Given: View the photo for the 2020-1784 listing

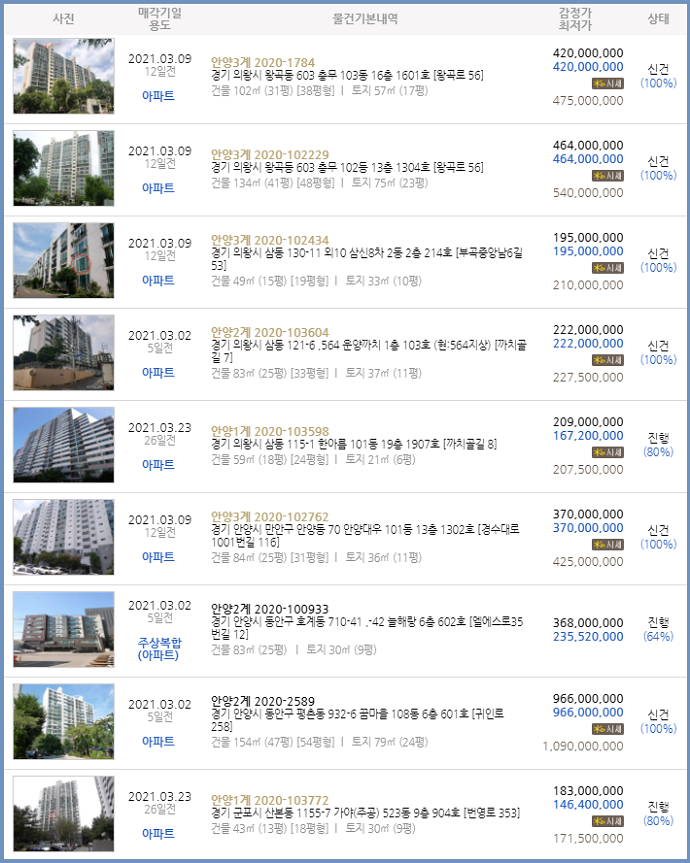Looking at the screenshot, I should pos(63,76).
